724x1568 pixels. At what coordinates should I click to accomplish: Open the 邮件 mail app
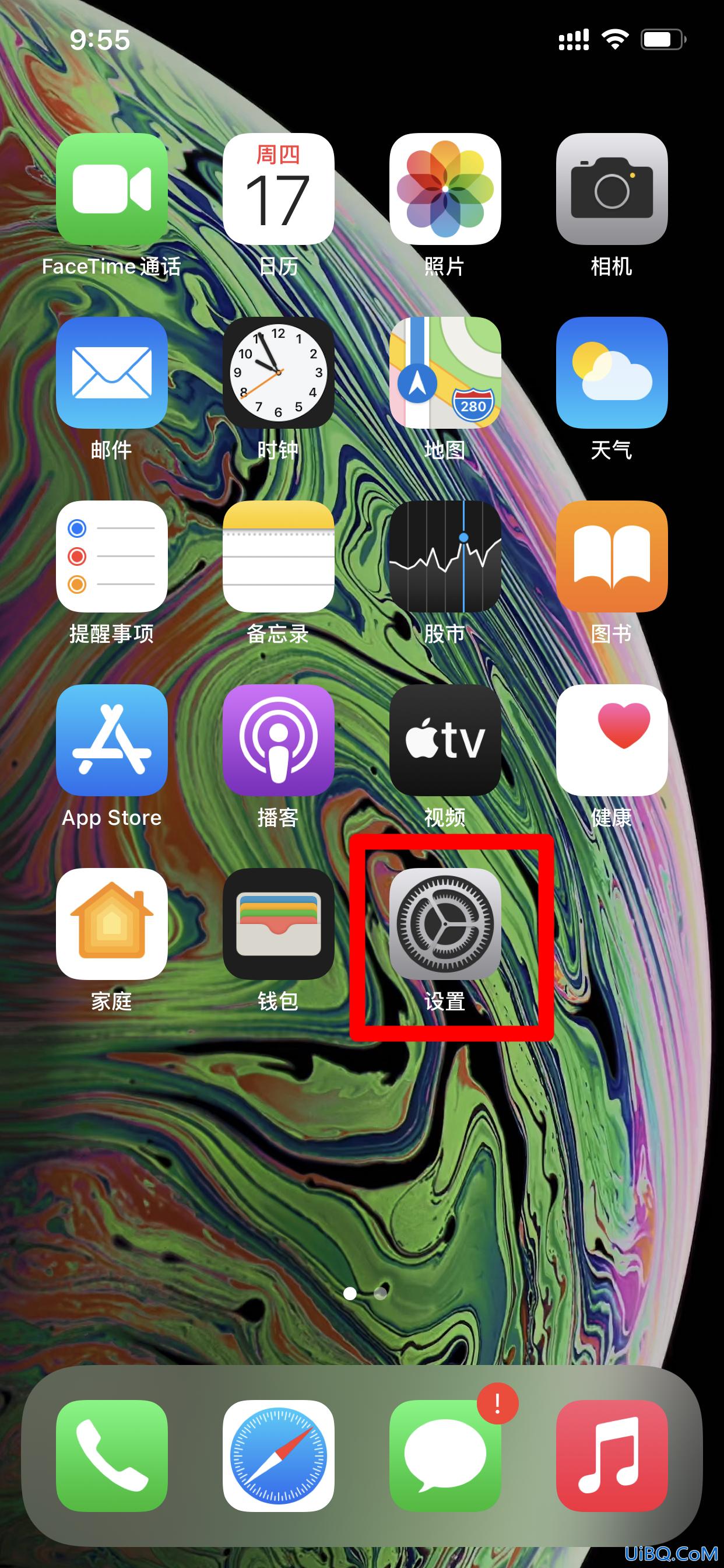[x=111, y=373]
